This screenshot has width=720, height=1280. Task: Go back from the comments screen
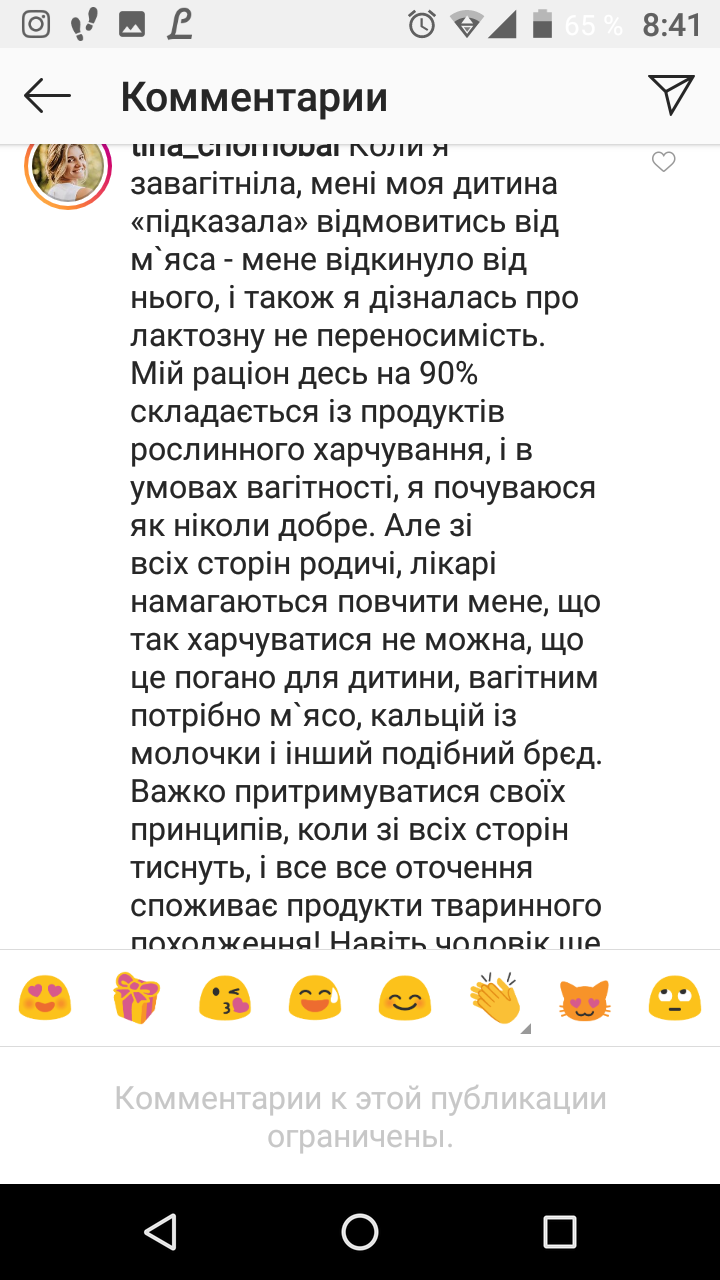47,96
